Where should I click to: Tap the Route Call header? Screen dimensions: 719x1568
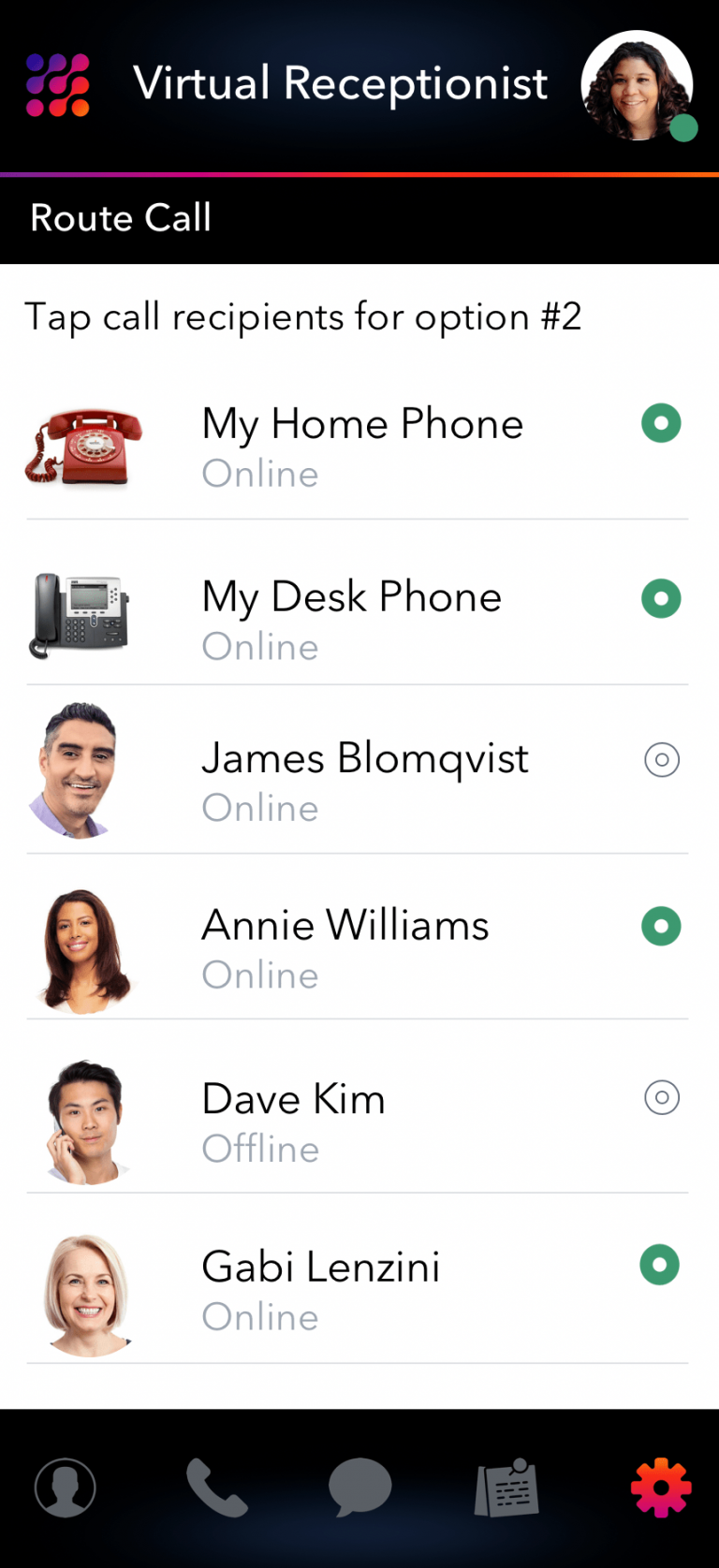coord(120,218)
